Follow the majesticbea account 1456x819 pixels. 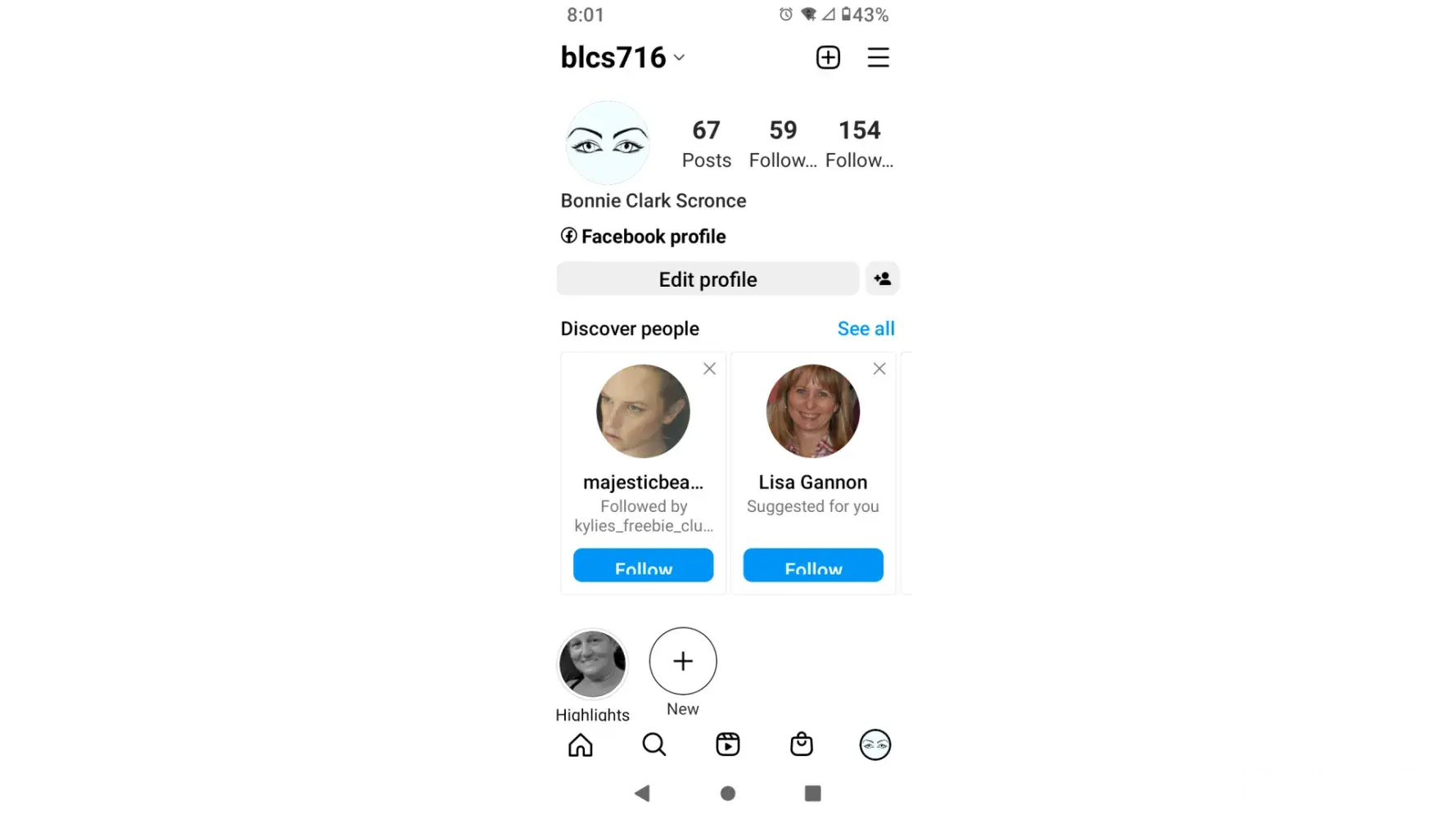[x=643, y=566]
